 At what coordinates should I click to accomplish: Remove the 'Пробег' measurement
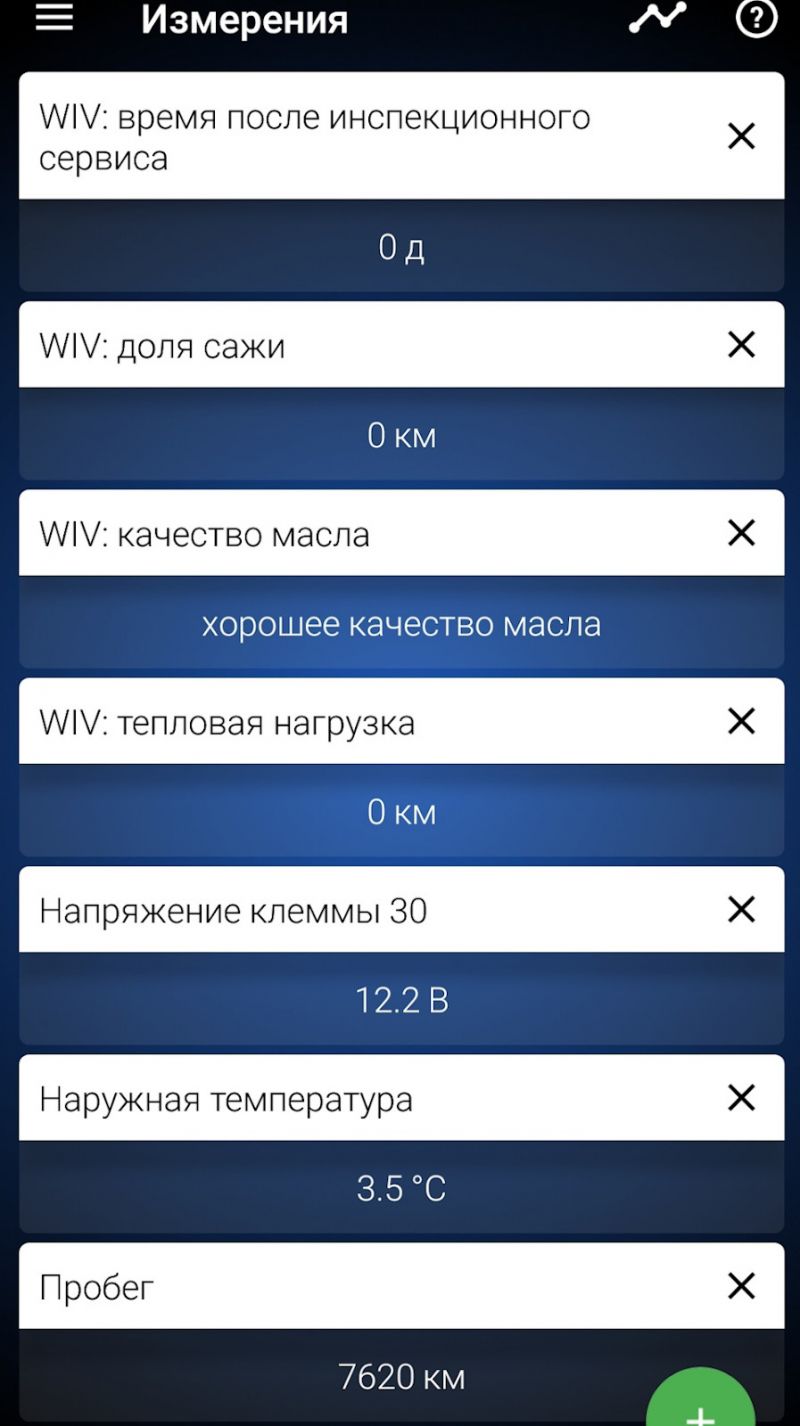741,1286
